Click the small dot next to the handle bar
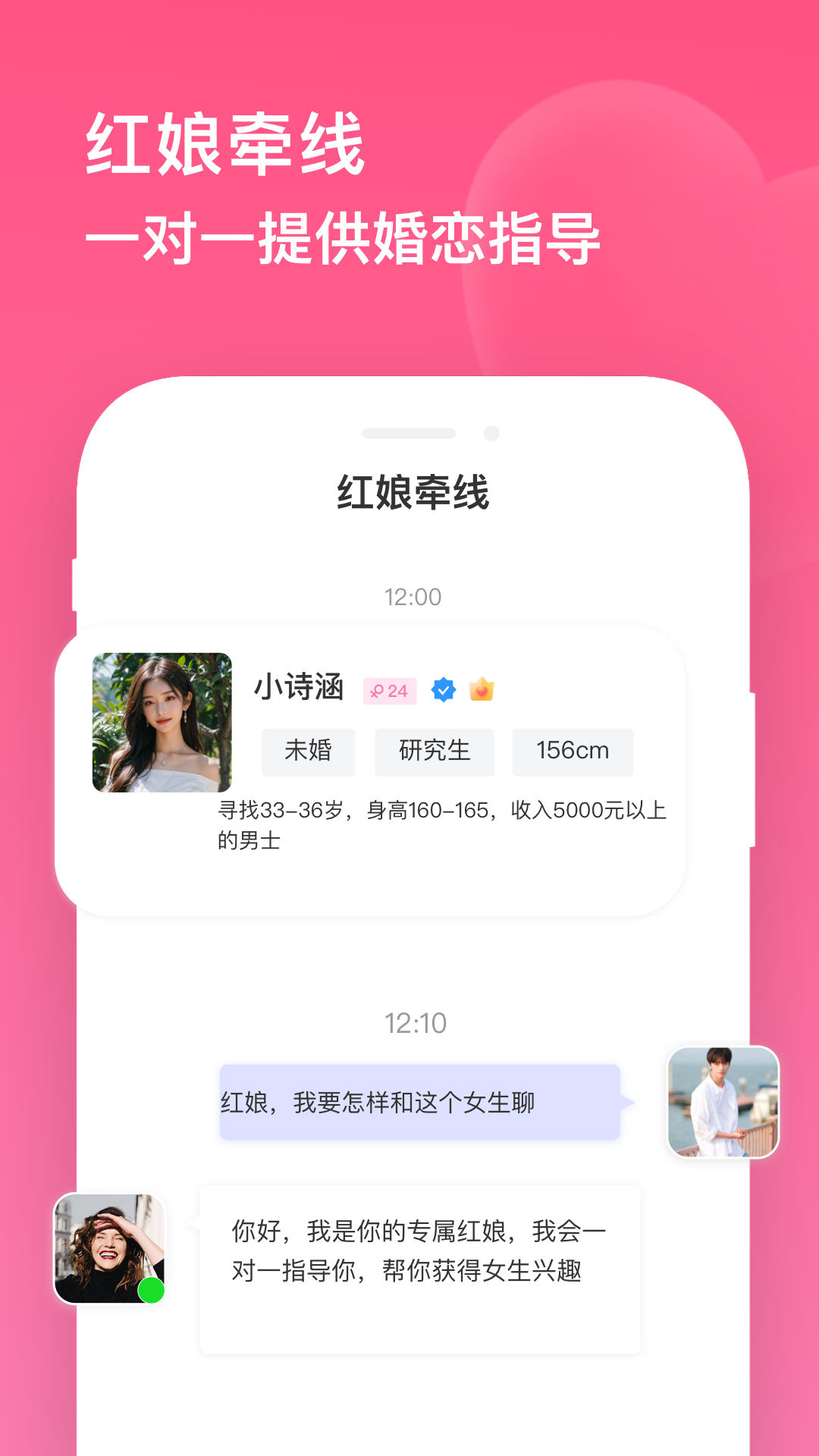Image resolution: width=819 pixels, height=1456 pixels. tap(490, 432)
